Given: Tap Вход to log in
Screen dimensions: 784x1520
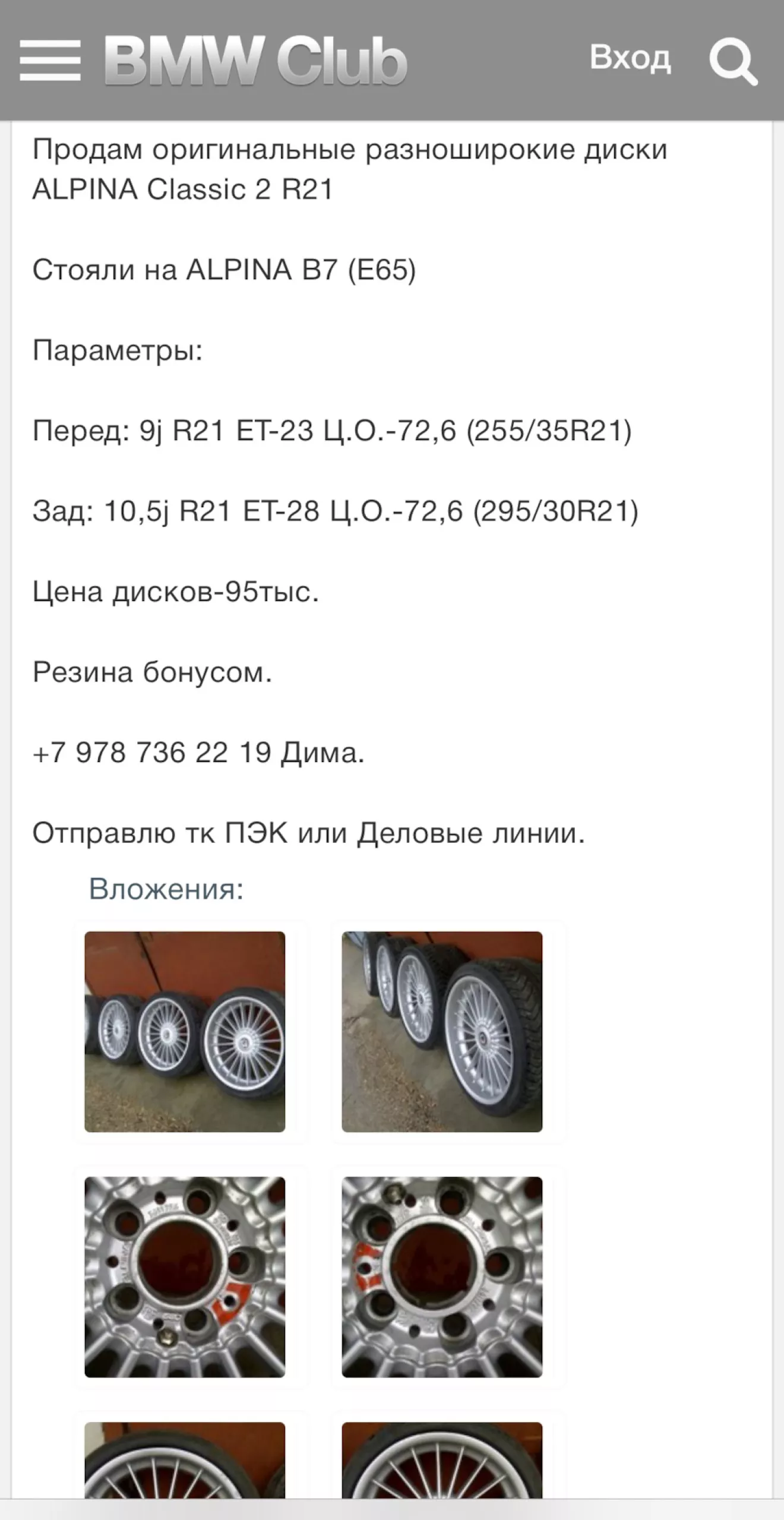Looking at the screenshot, I should (x=630, y=58).
